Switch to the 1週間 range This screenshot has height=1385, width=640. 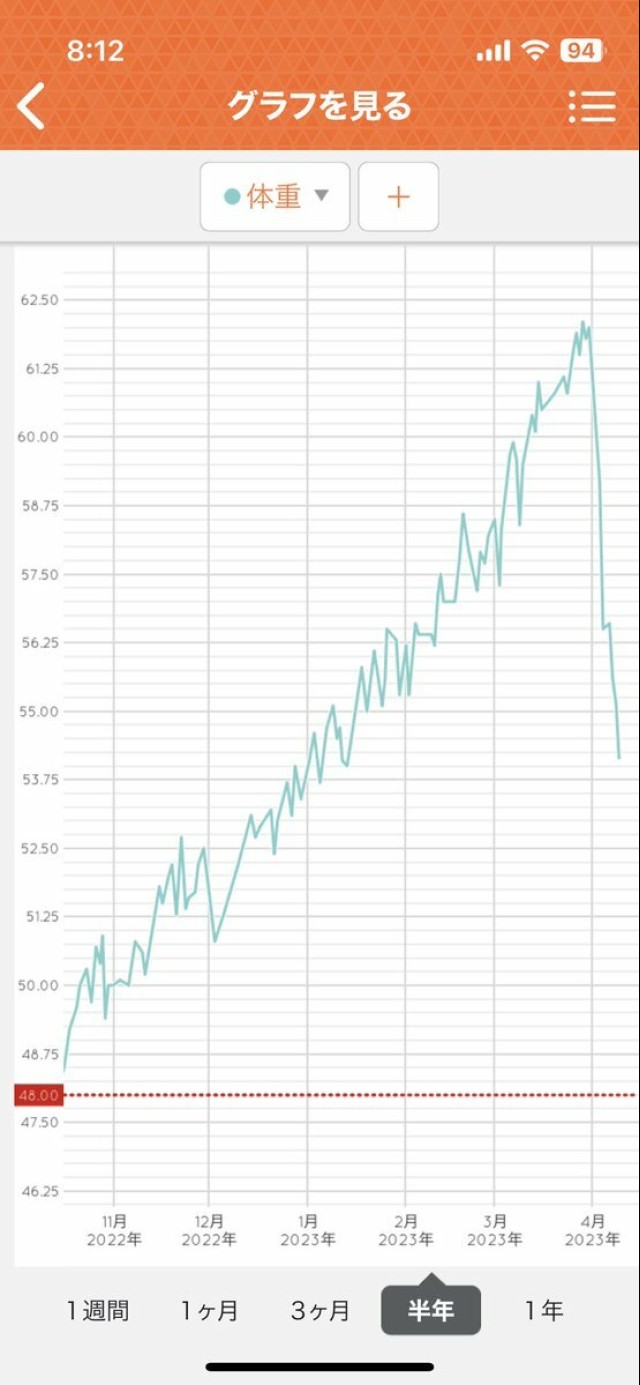(98, 1310)
